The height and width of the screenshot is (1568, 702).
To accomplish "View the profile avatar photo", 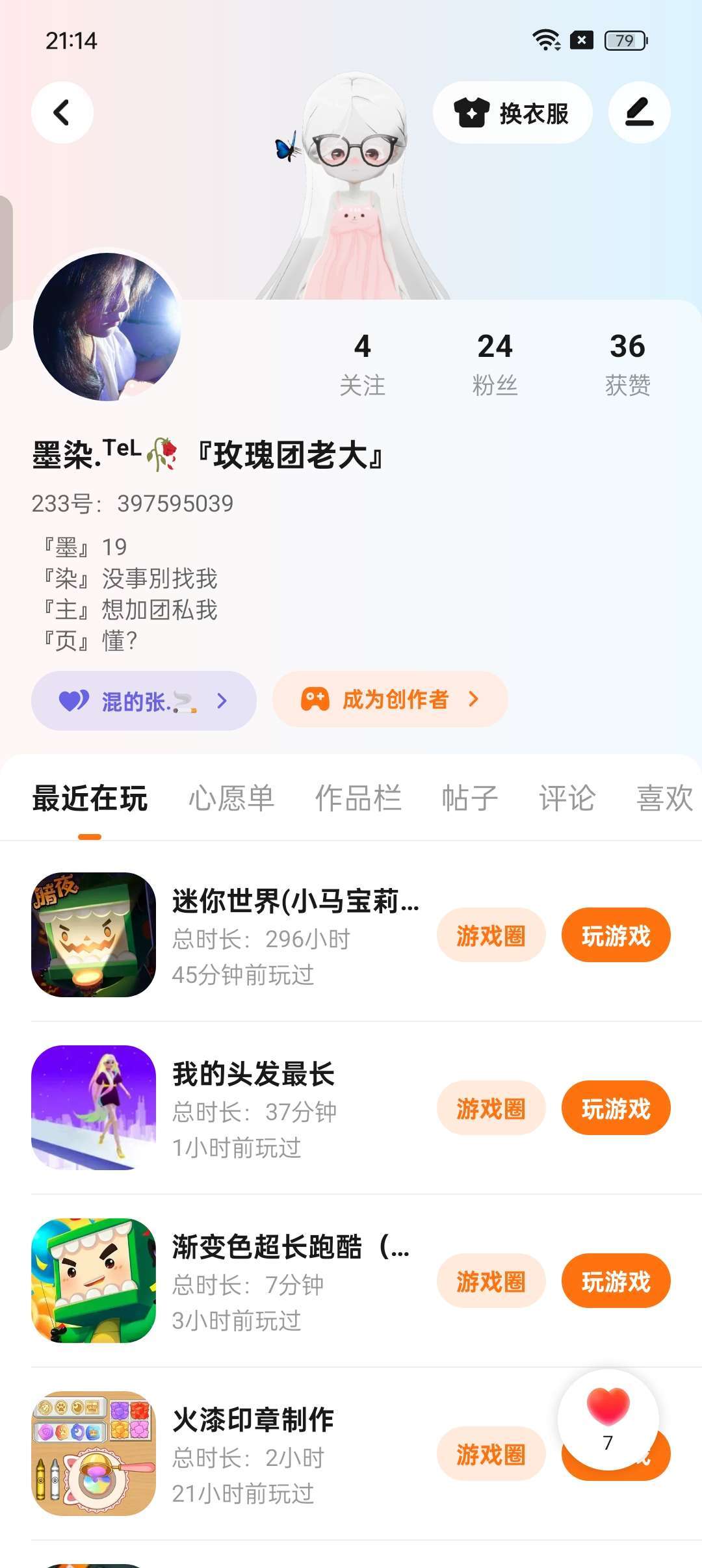I will point(107,326).
